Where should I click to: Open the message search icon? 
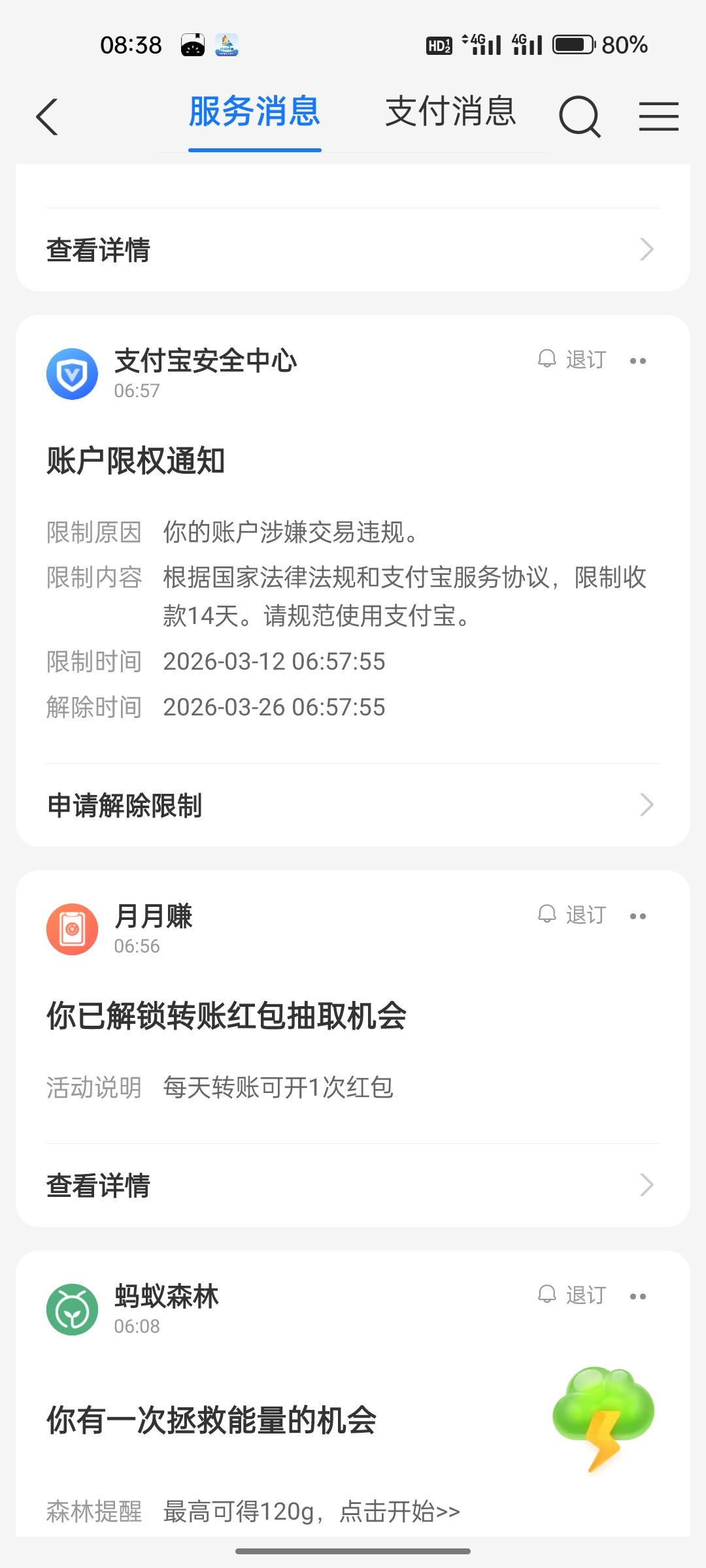(x=579, y=117)
